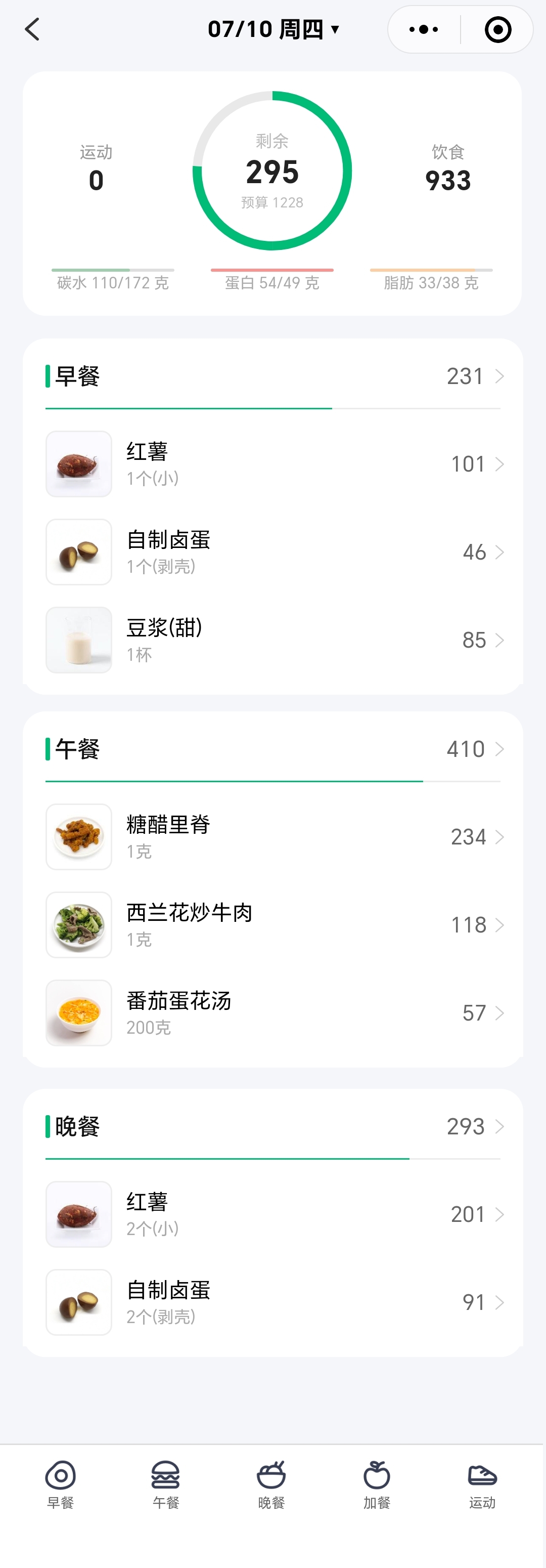This screenshot has height=1568, width=546.
Task: Open 红薯 1个(小) entry
Action: pos(272,464)
